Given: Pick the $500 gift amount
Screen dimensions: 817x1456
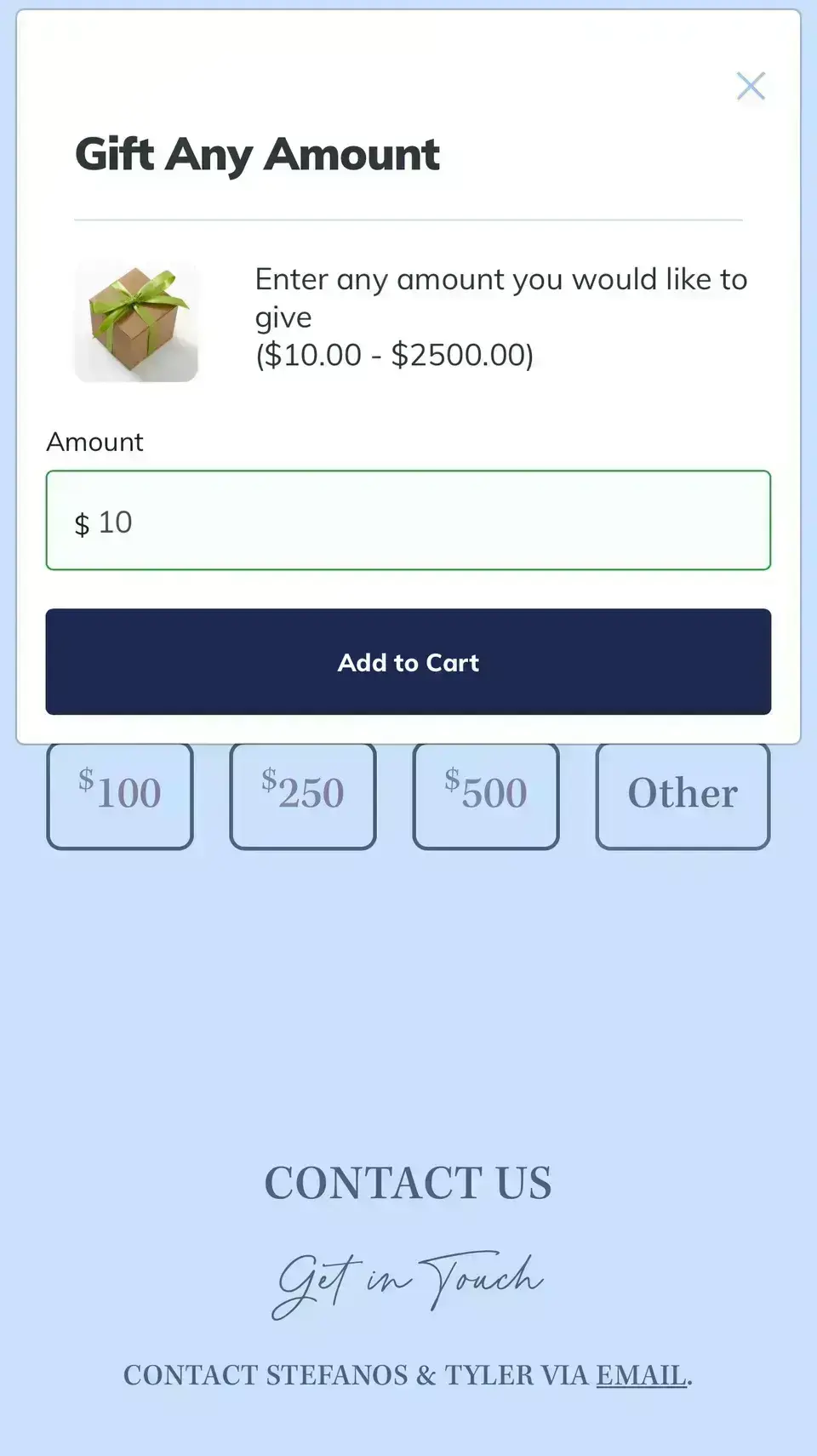Looking at the screenshot, I should pyautogui.click(x=486, y=796).
